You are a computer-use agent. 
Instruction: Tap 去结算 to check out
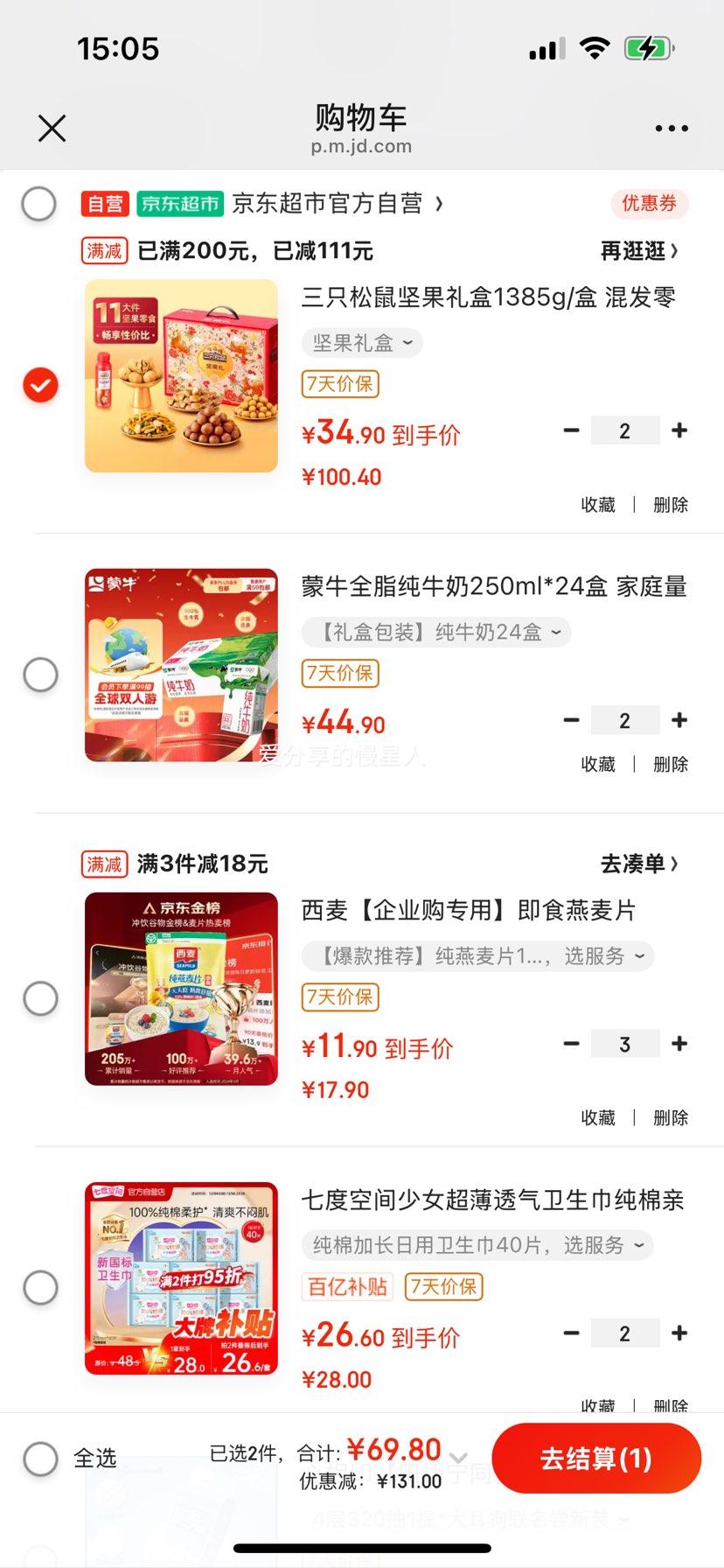click(x=597, y=1457)
